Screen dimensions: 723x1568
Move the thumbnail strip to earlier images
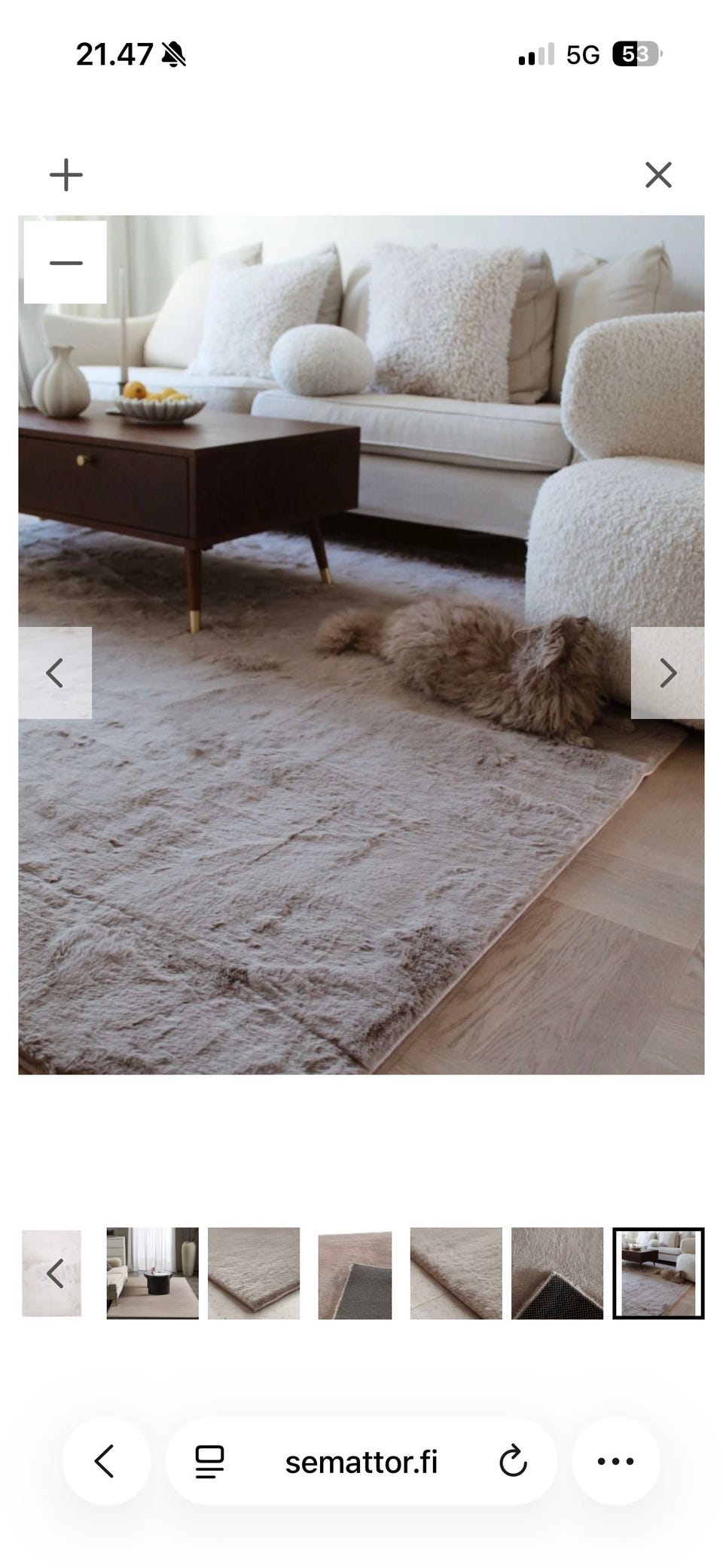53,1273
